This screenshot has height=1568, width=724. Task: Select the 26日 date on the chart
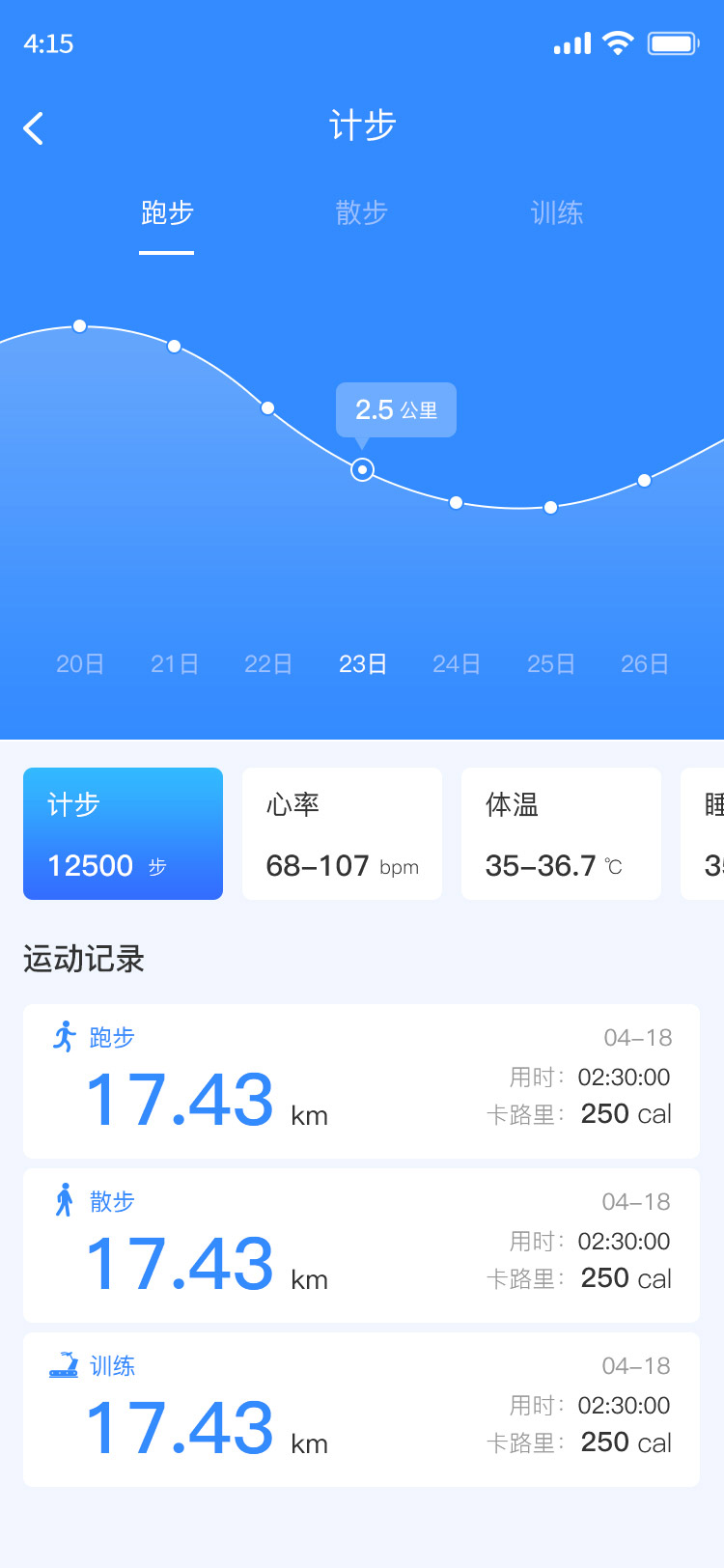tap(645, 663)
